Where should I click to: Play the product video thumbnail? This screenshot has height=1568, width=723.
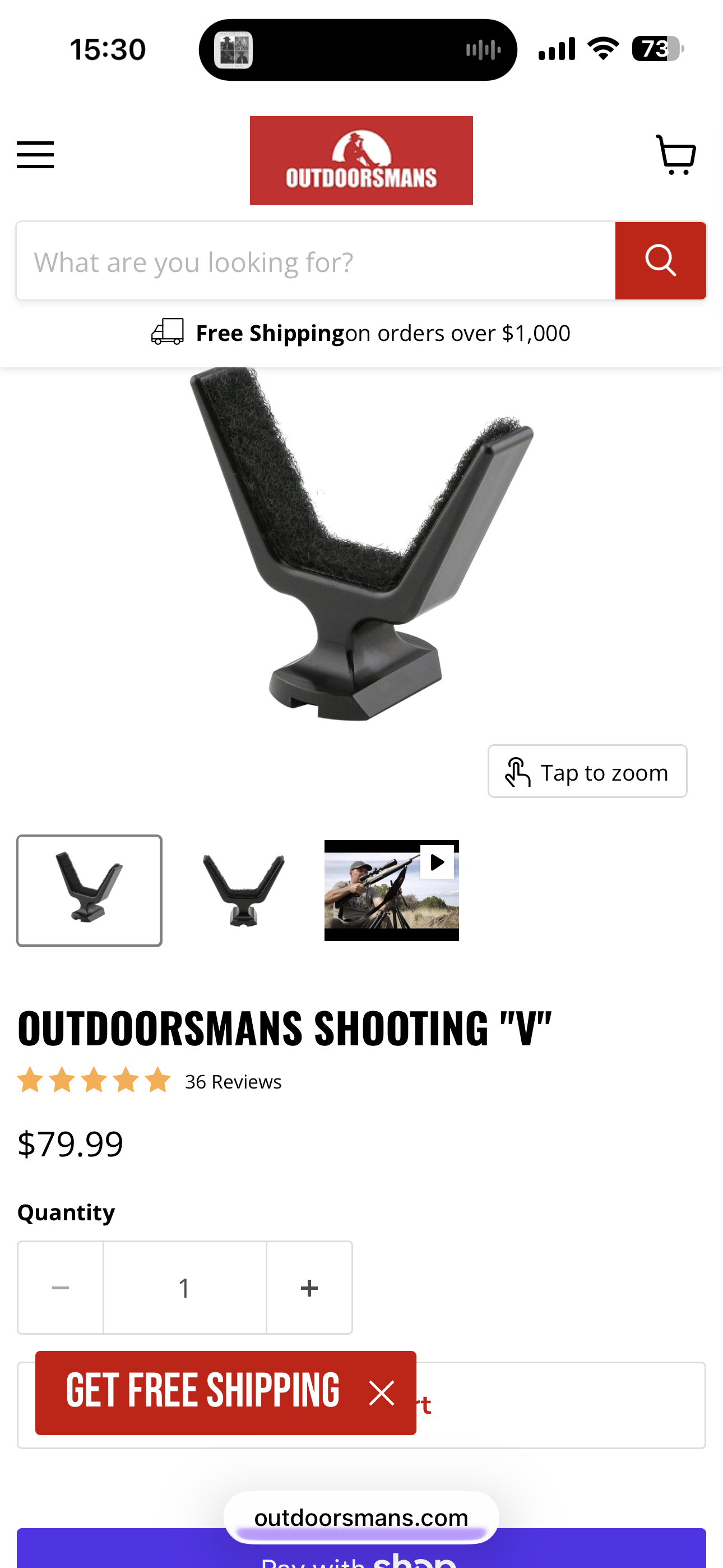[x=391, y=890]
